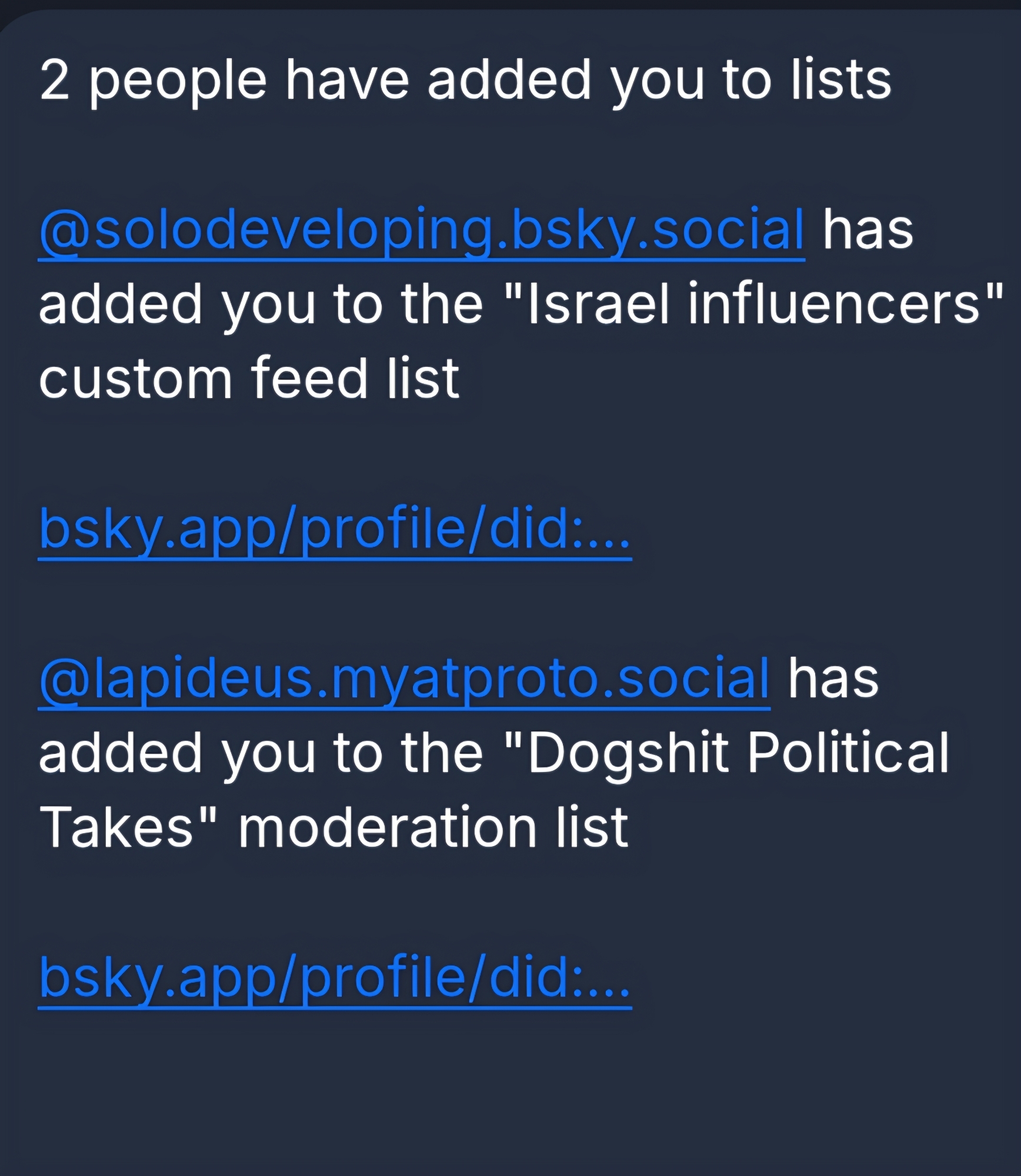1021x1176 pixels.
Task: Open the bsky.app link under "Israel influencers" feed list
Action: click(x=335, y=529)
